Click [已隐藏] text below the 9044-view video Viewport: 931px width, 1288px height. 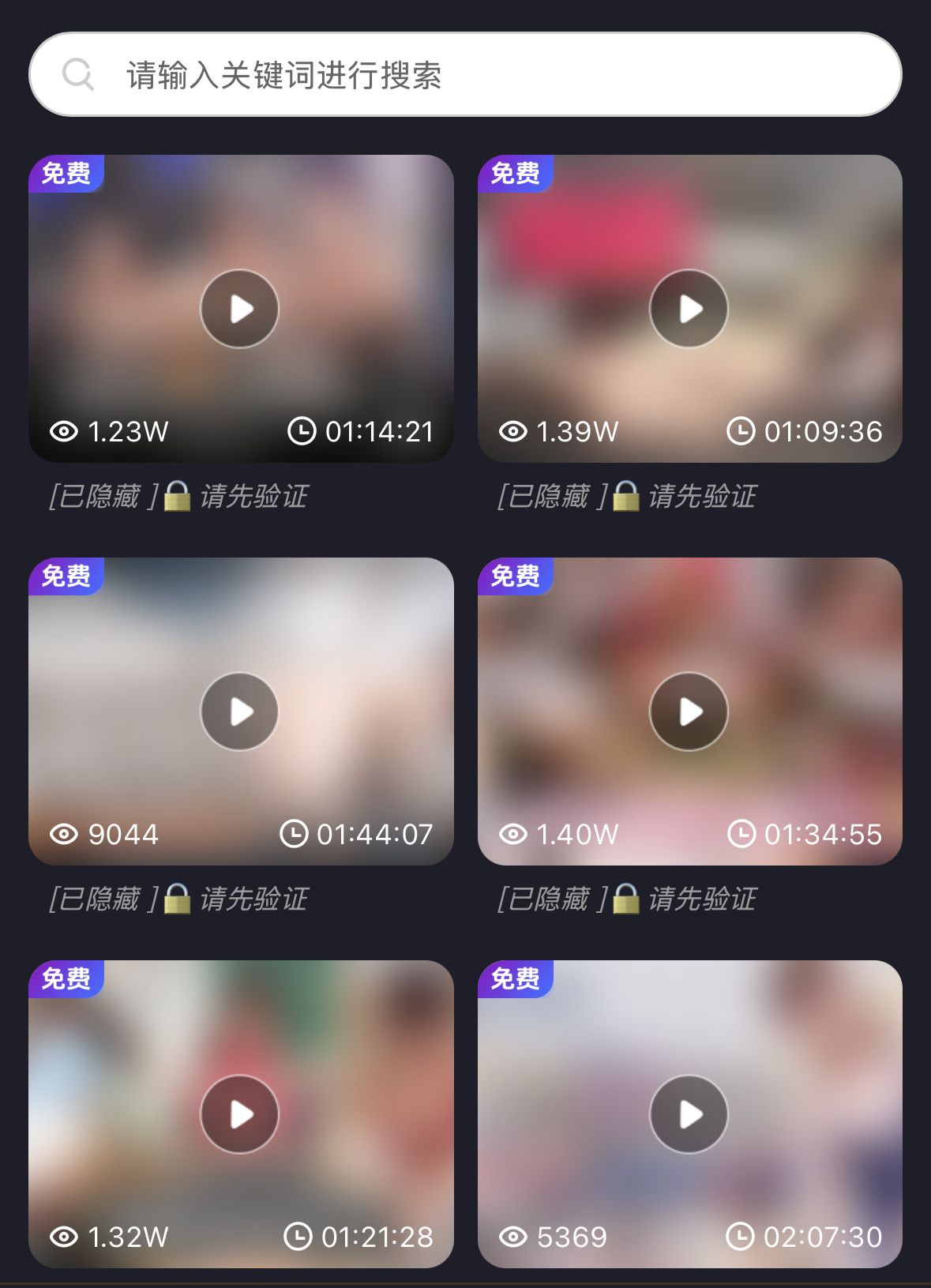[x=103, y=899]
